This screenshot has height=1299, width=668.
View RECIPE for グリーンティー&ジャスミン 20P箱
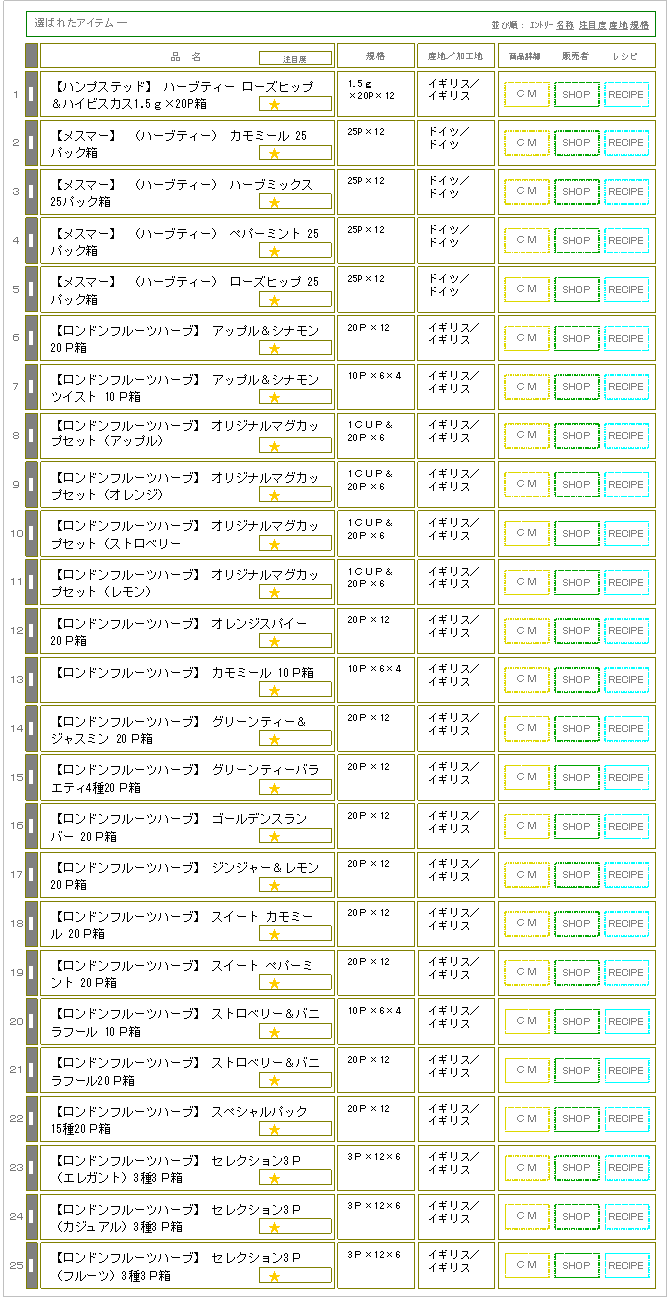[x=626, y=729]
